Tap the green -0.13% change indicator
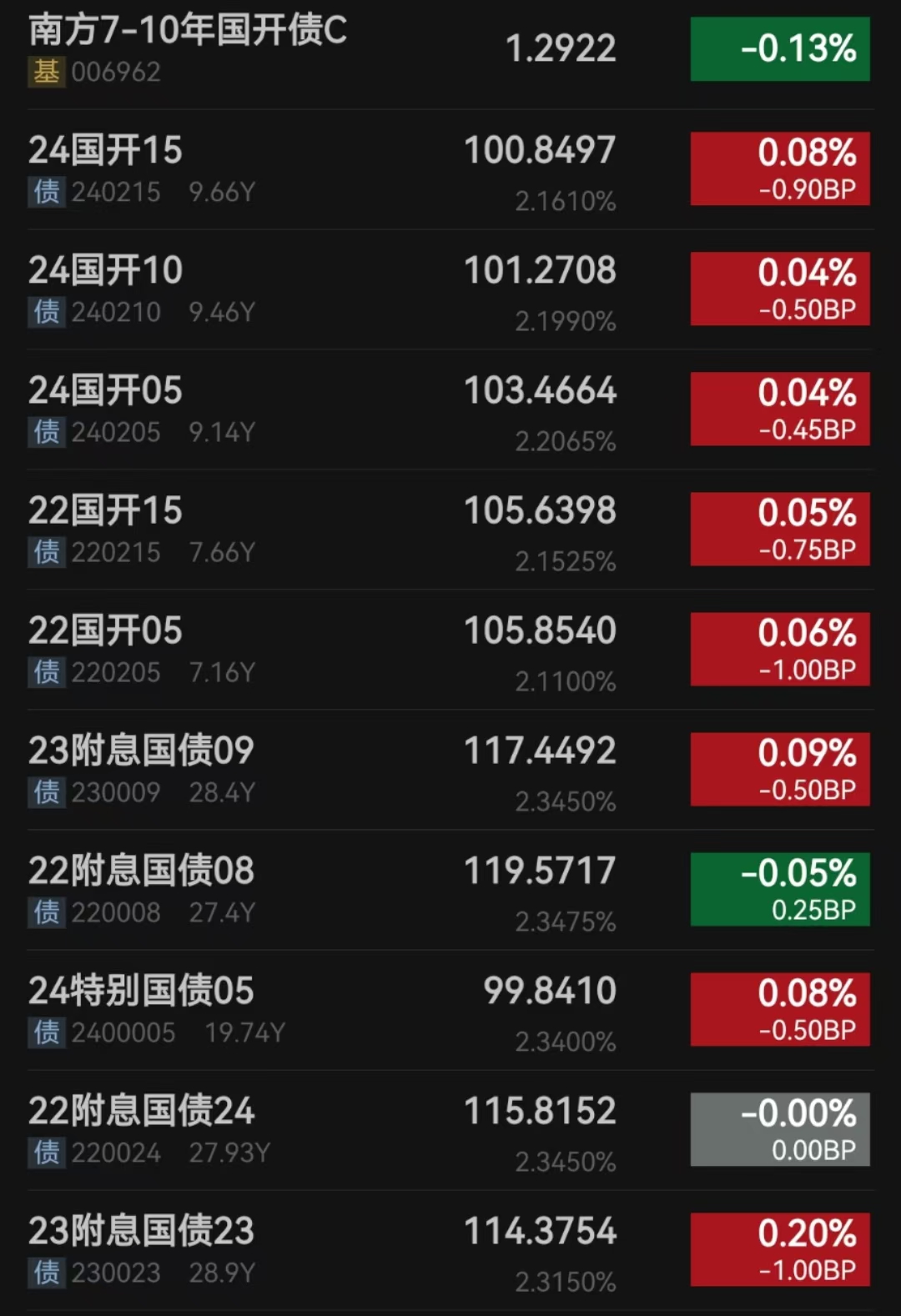 point(779,49)
